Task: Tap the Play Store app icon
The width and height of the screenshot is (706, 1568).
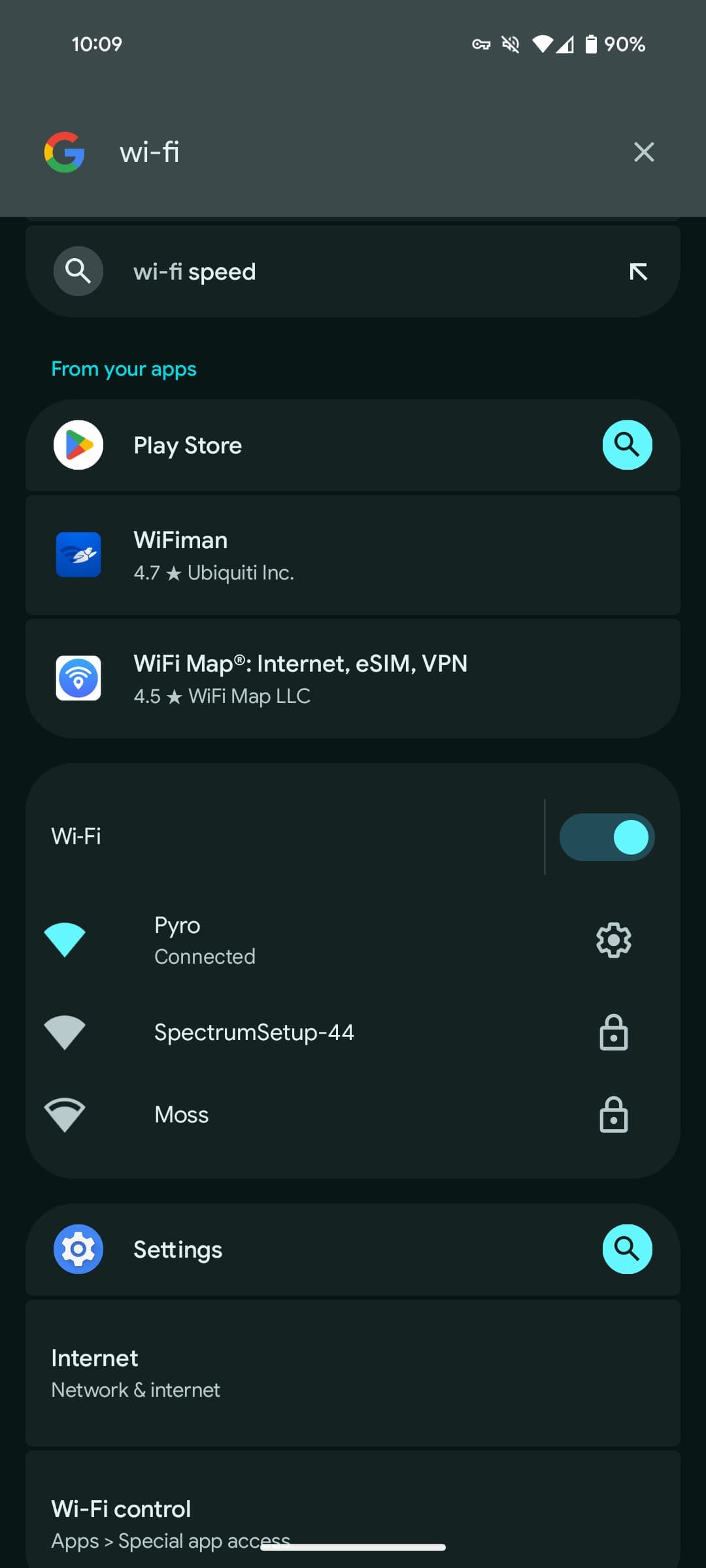Action: click(78, 444)
